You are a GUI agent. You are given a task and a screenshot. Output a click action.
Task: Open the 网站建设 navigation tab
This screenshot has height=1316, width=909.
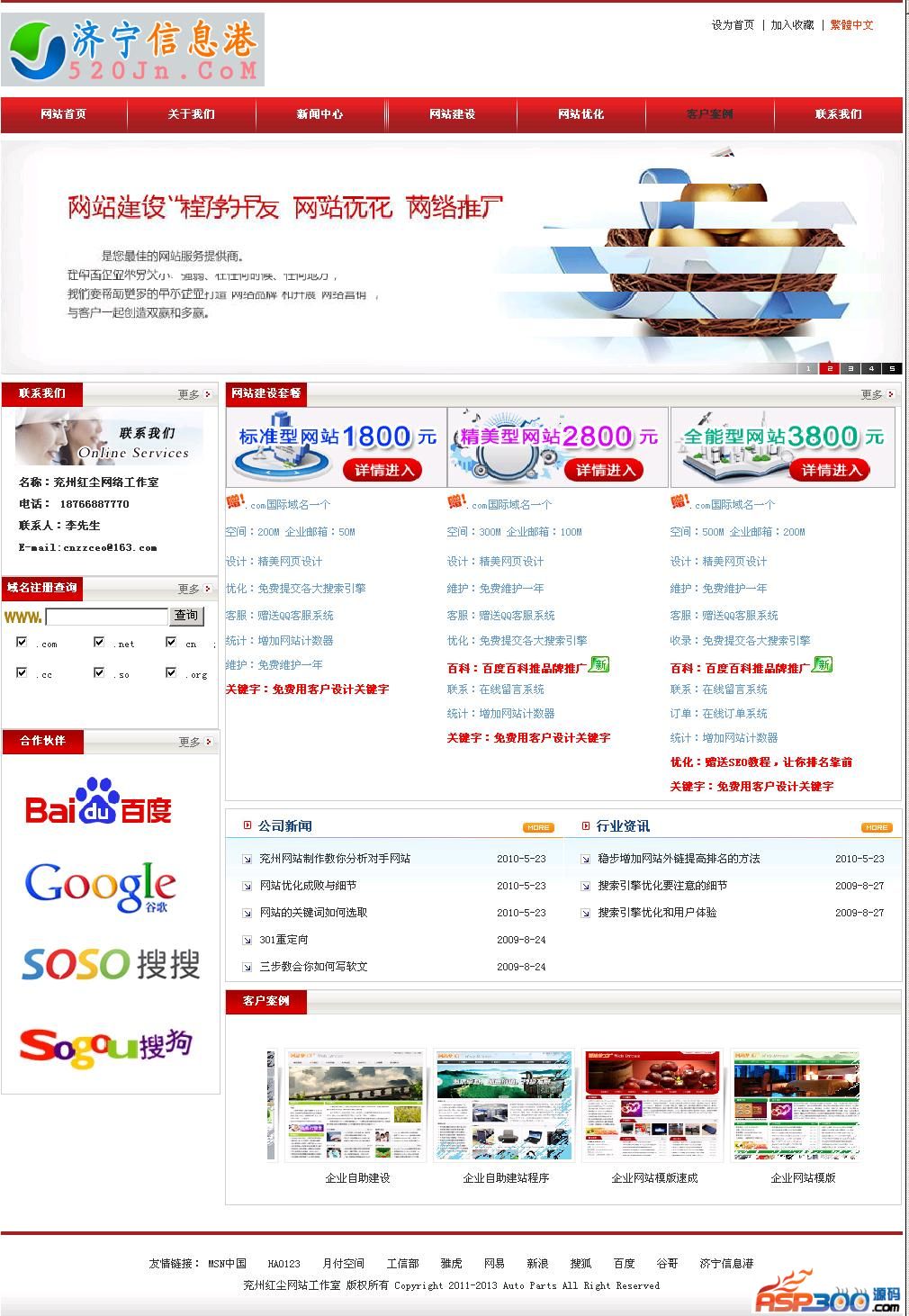pyautogui.click(x=452, y=114)
